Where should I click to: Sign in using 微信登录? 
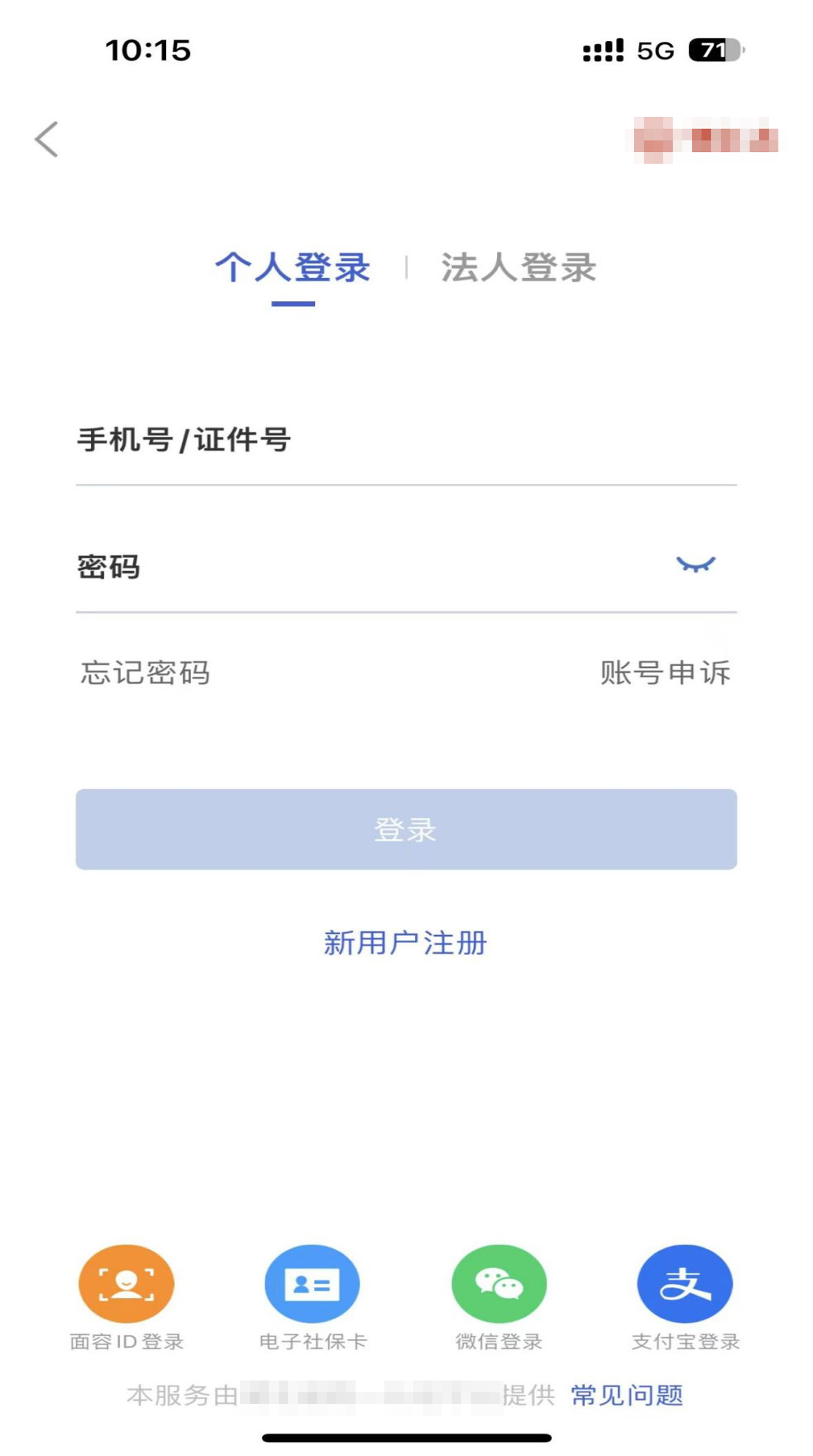point(499,1284)
